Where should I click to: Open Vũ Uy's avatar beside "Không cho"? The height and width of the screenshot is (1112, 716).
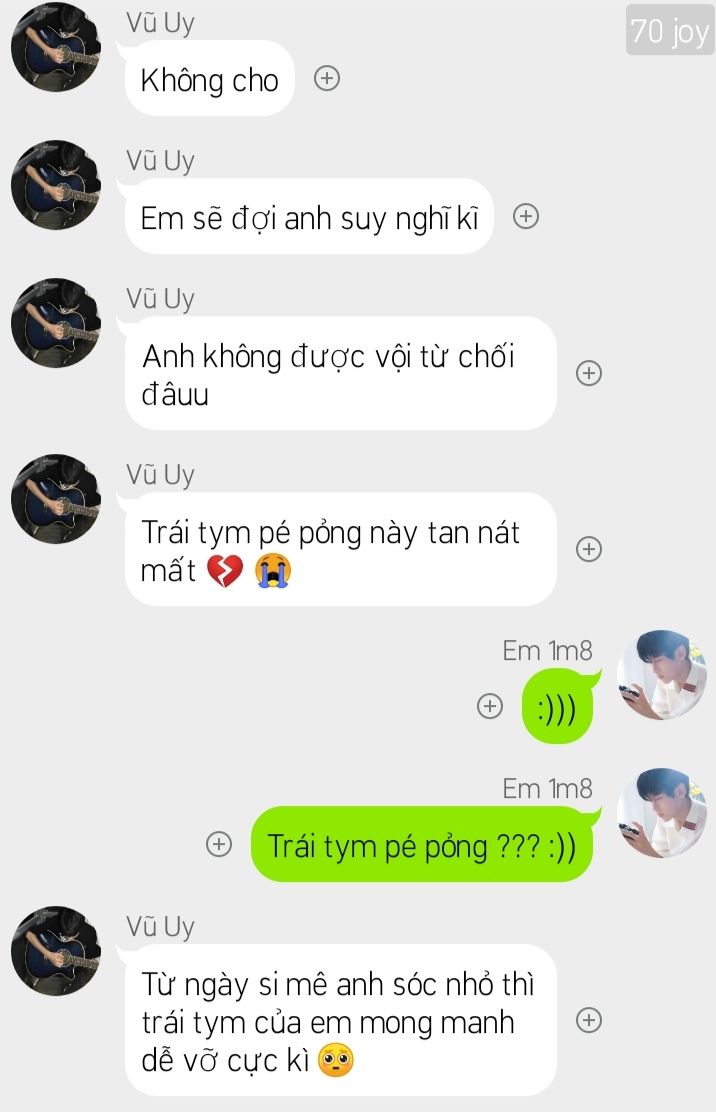click(56, 47)
